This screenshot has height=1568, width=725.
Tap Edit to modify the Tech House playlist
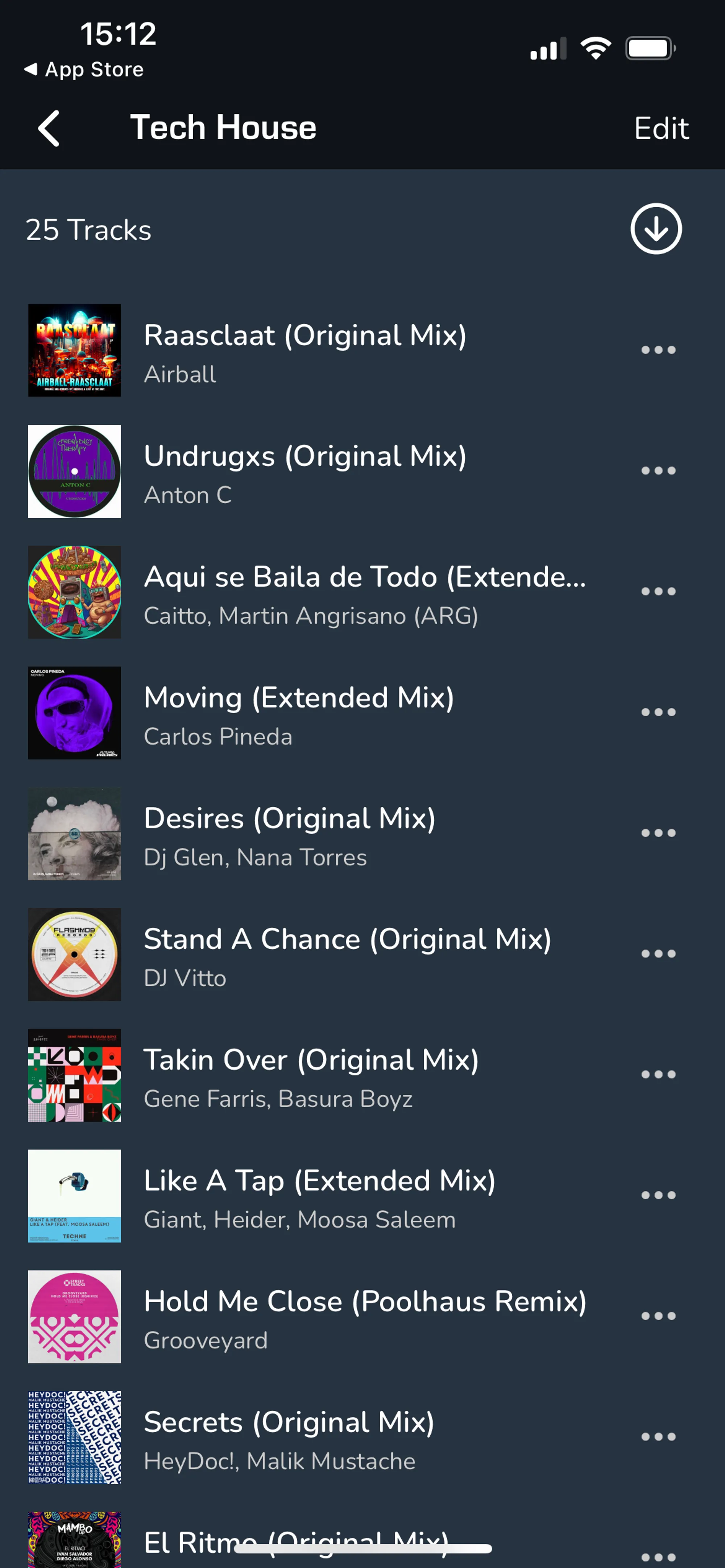[x=661, y=128]
